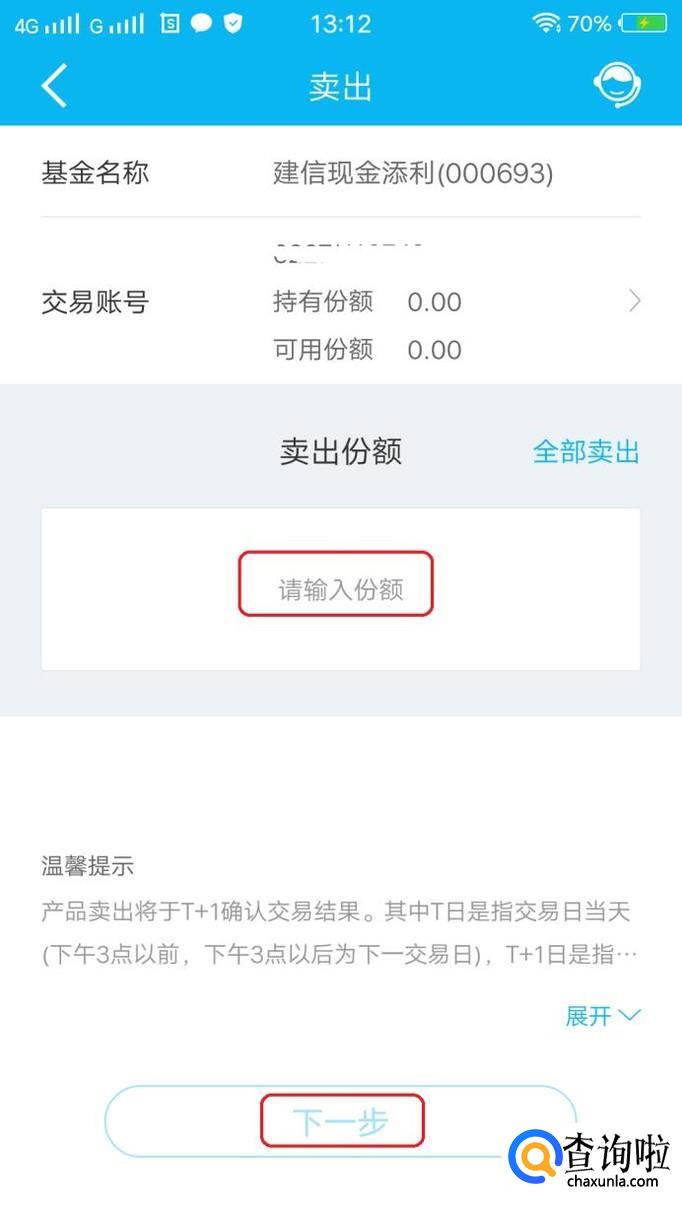
Task: Focus the 请输入份额 input field
Action: click(341, 589)
